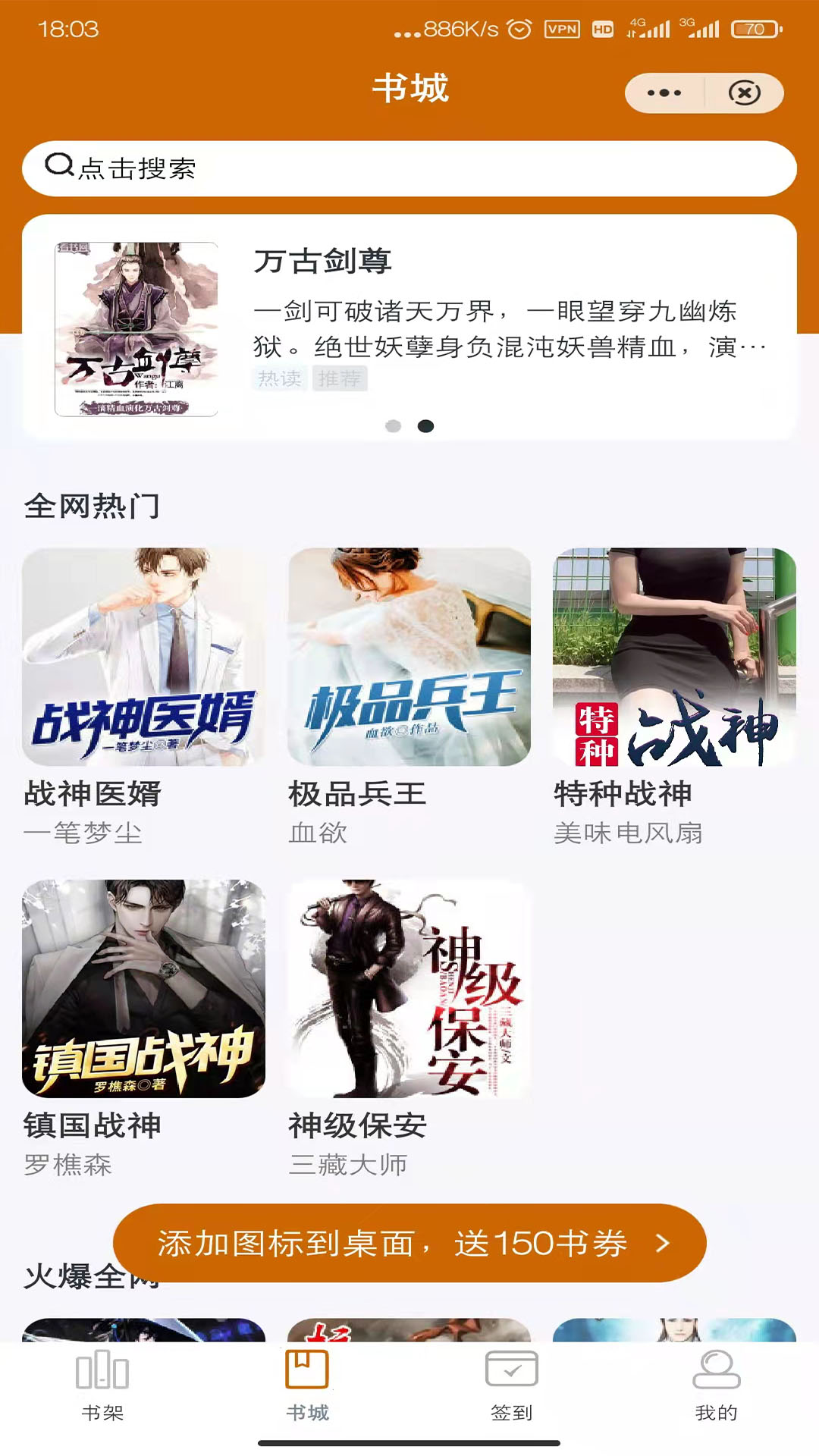This screenshot has width=819, height=1456.
Task: Select the 书城 tab
Action: point(307,1385)
